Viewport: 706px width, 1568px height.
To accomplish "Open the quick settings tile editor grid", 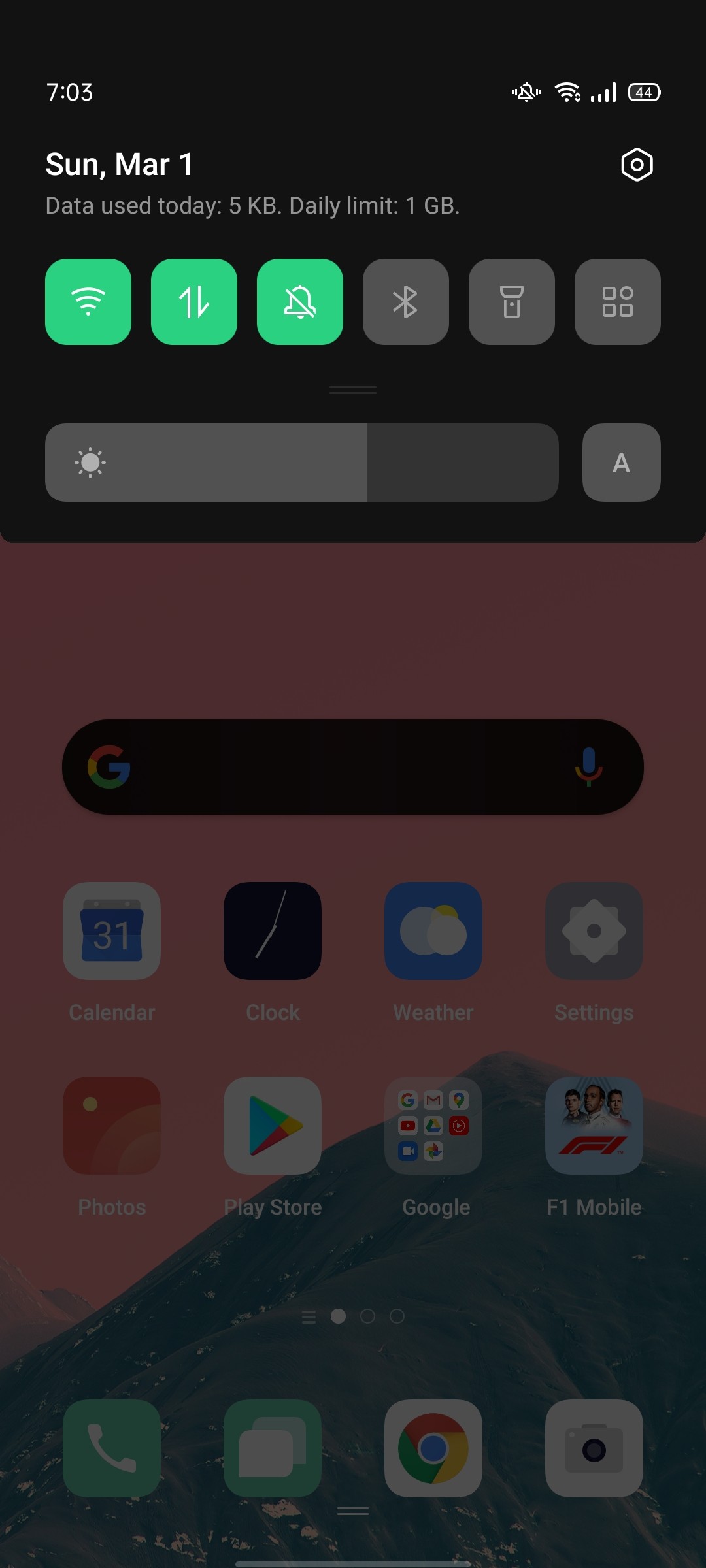I will click(618, 302).
